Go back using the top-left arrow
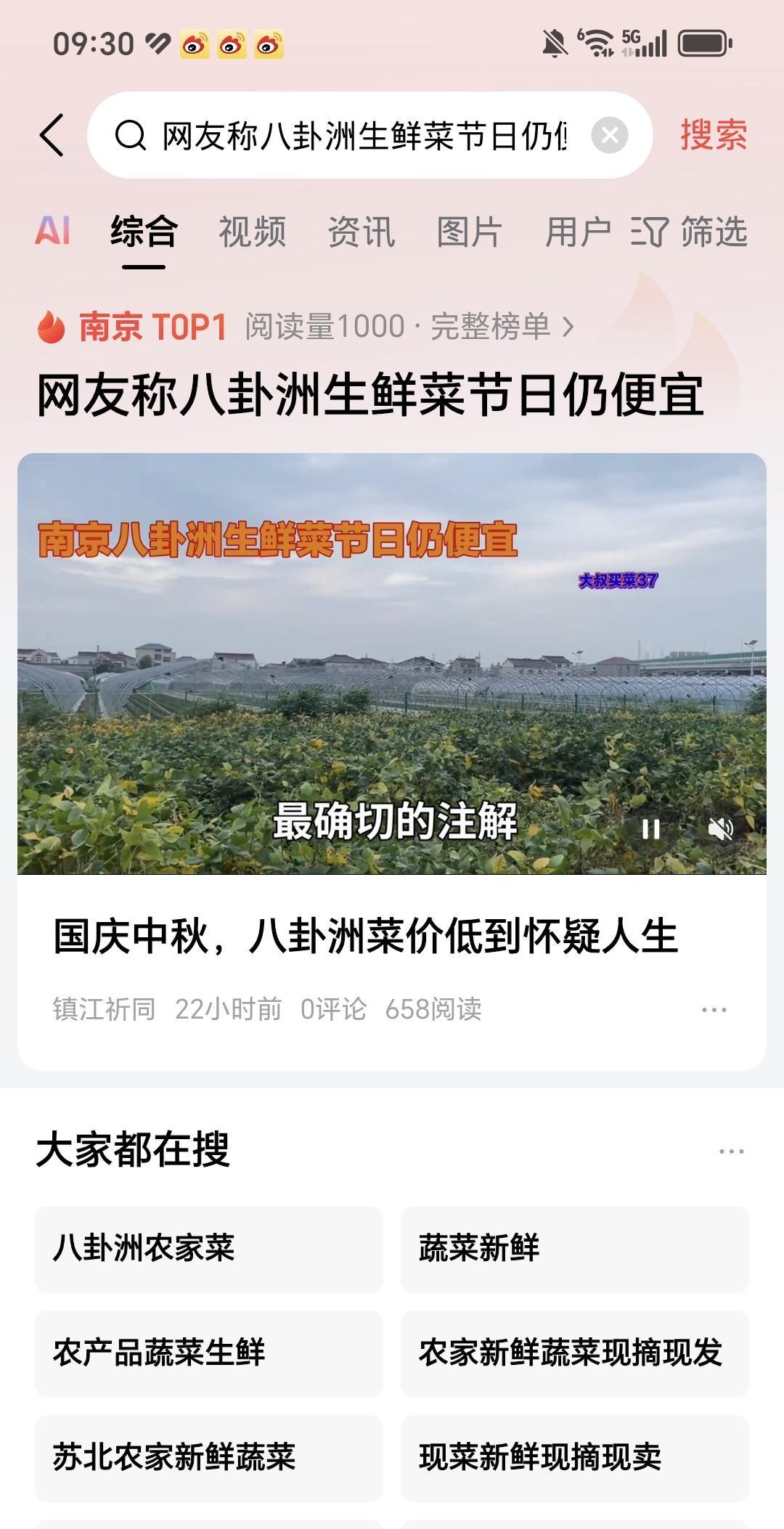Viewport: 784px width, 1529px height. pos(52,135)
